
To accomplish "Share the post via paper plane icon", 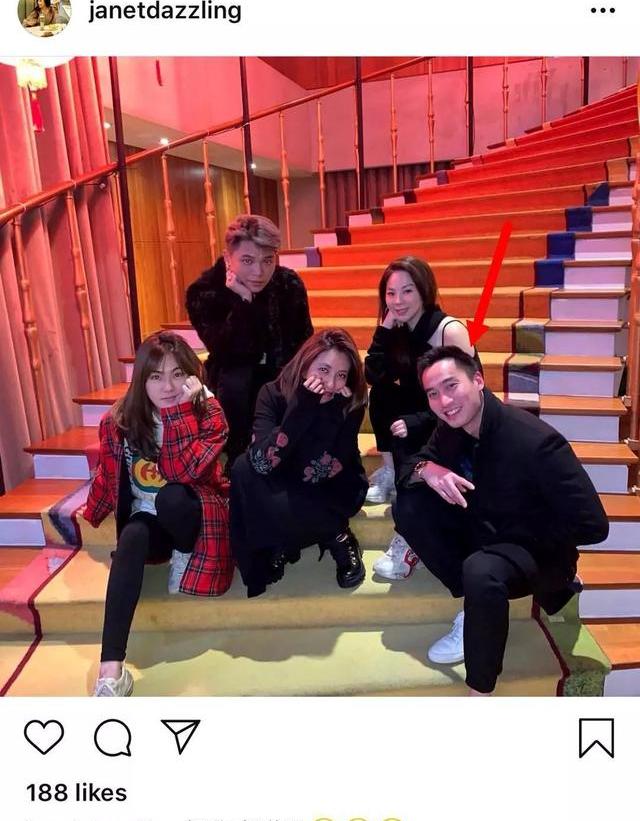I will click(x=181, y=736).
